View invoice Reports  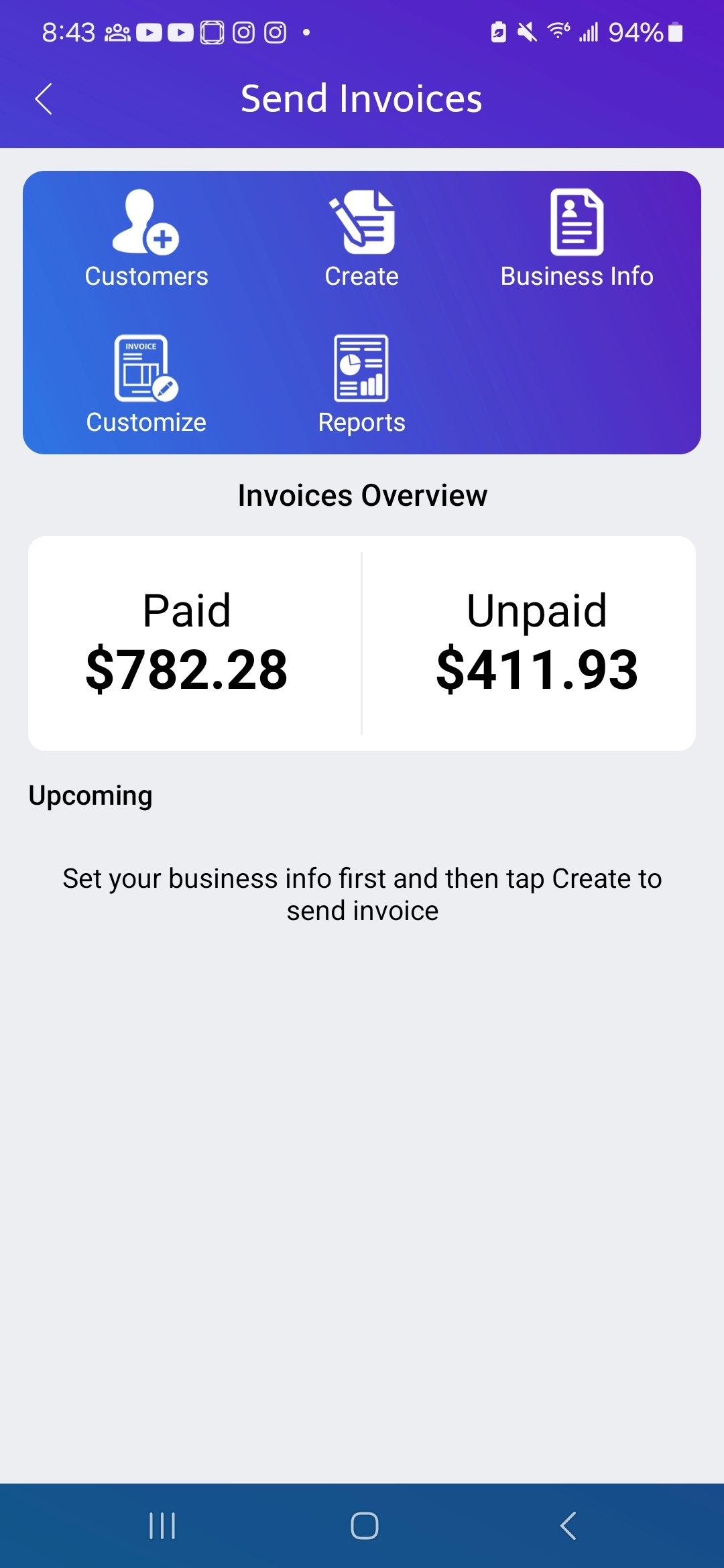(x=362, y=385)
